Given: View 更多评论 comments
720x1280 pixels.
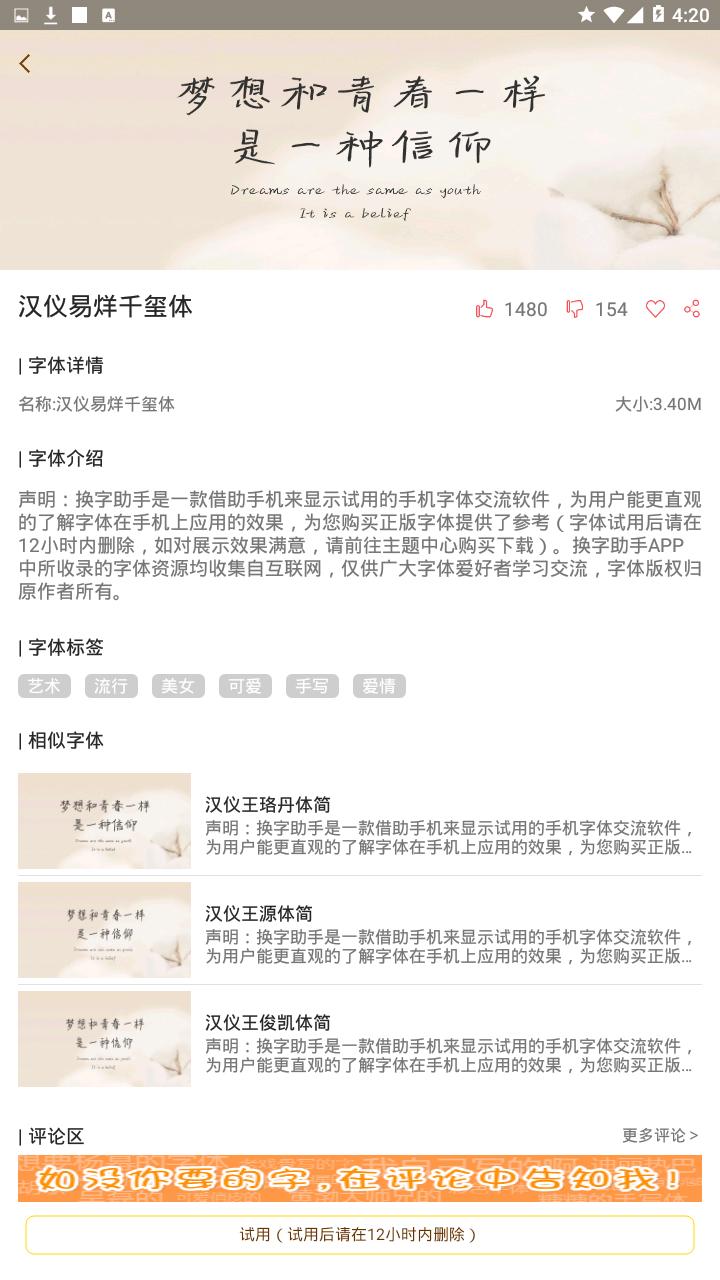Looking at the screenshot, I should coord(660,1135).
